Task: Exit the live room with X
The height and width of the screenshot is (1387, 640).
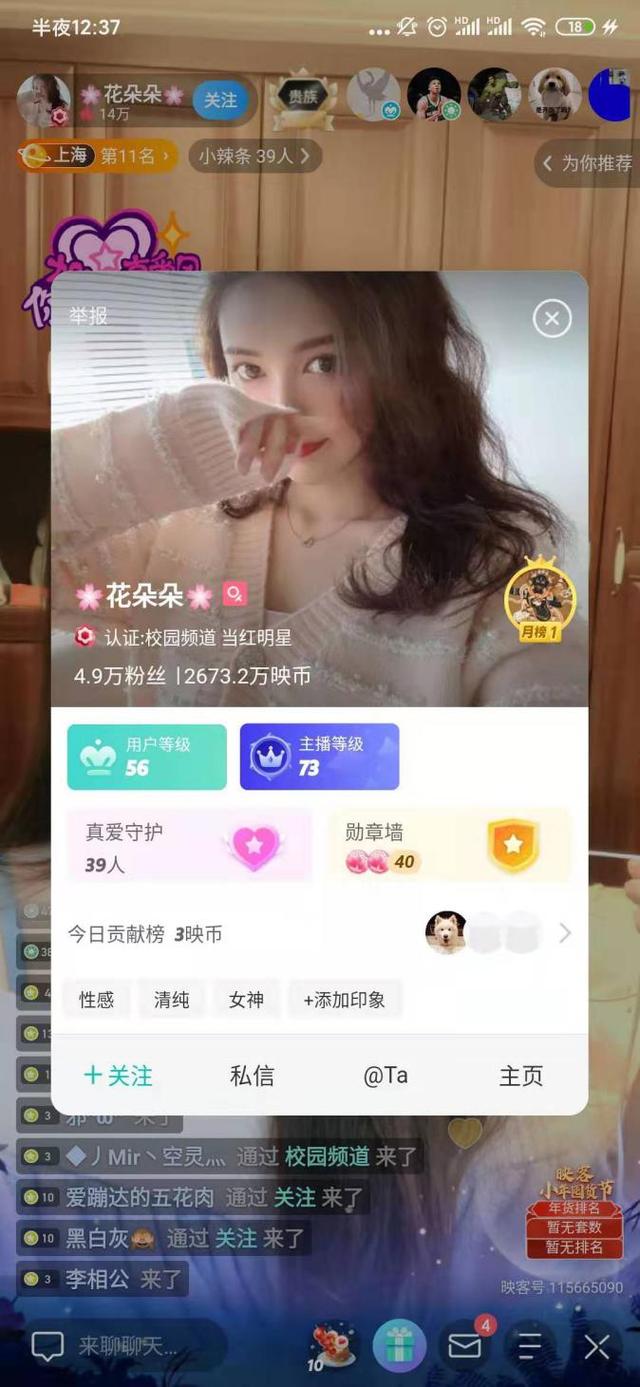Action: tap(597, 1347)
